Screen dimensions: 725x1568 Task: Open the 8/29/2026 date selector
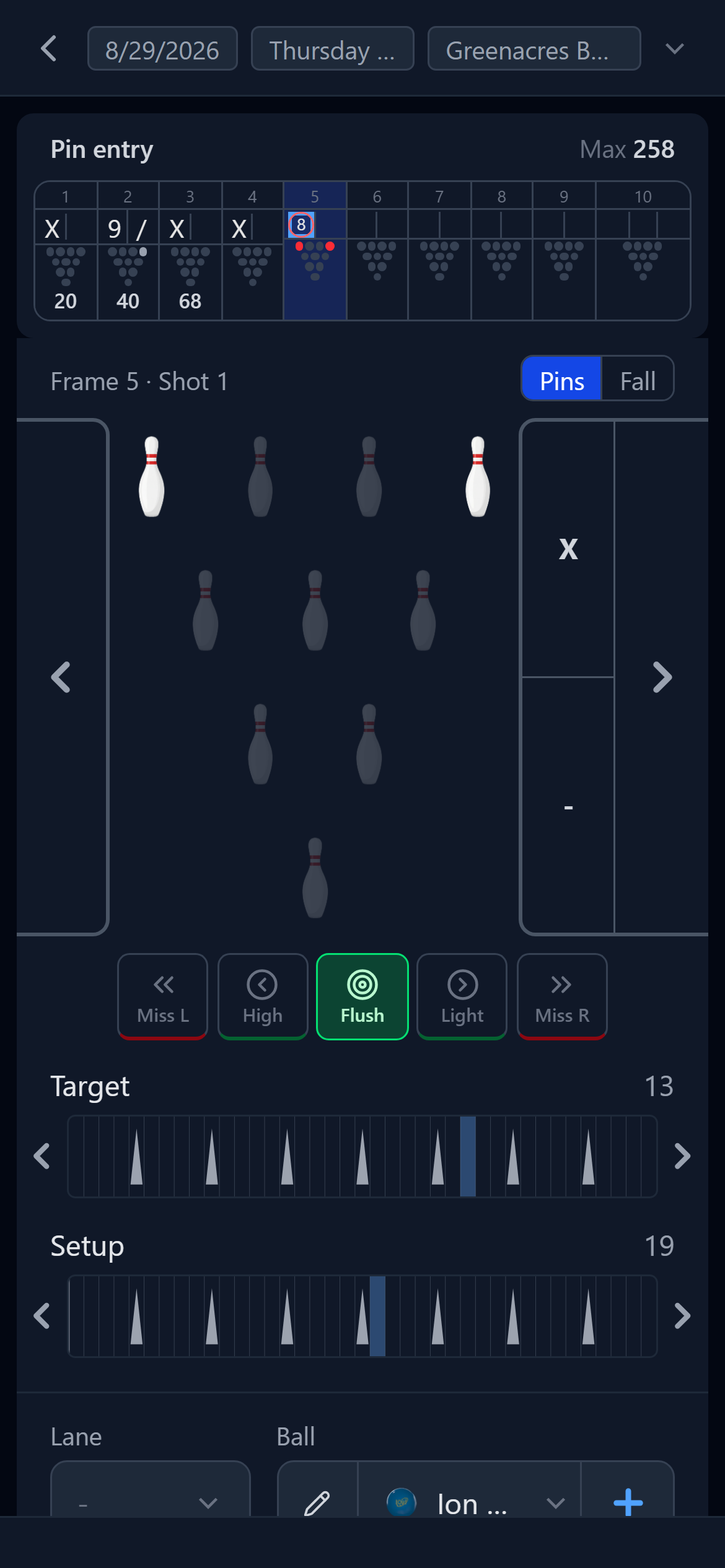click(162, 49)
